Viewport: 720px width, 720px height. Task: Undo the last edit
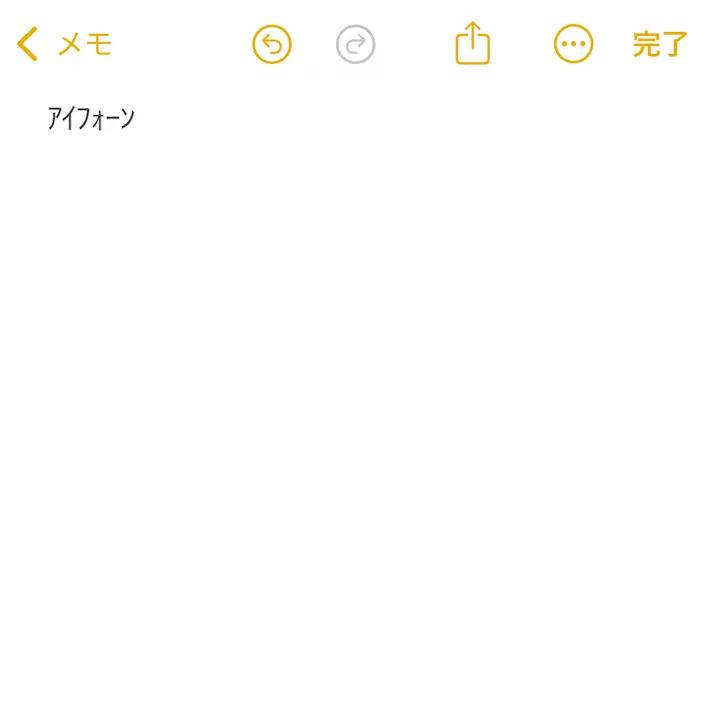point(272,44)
